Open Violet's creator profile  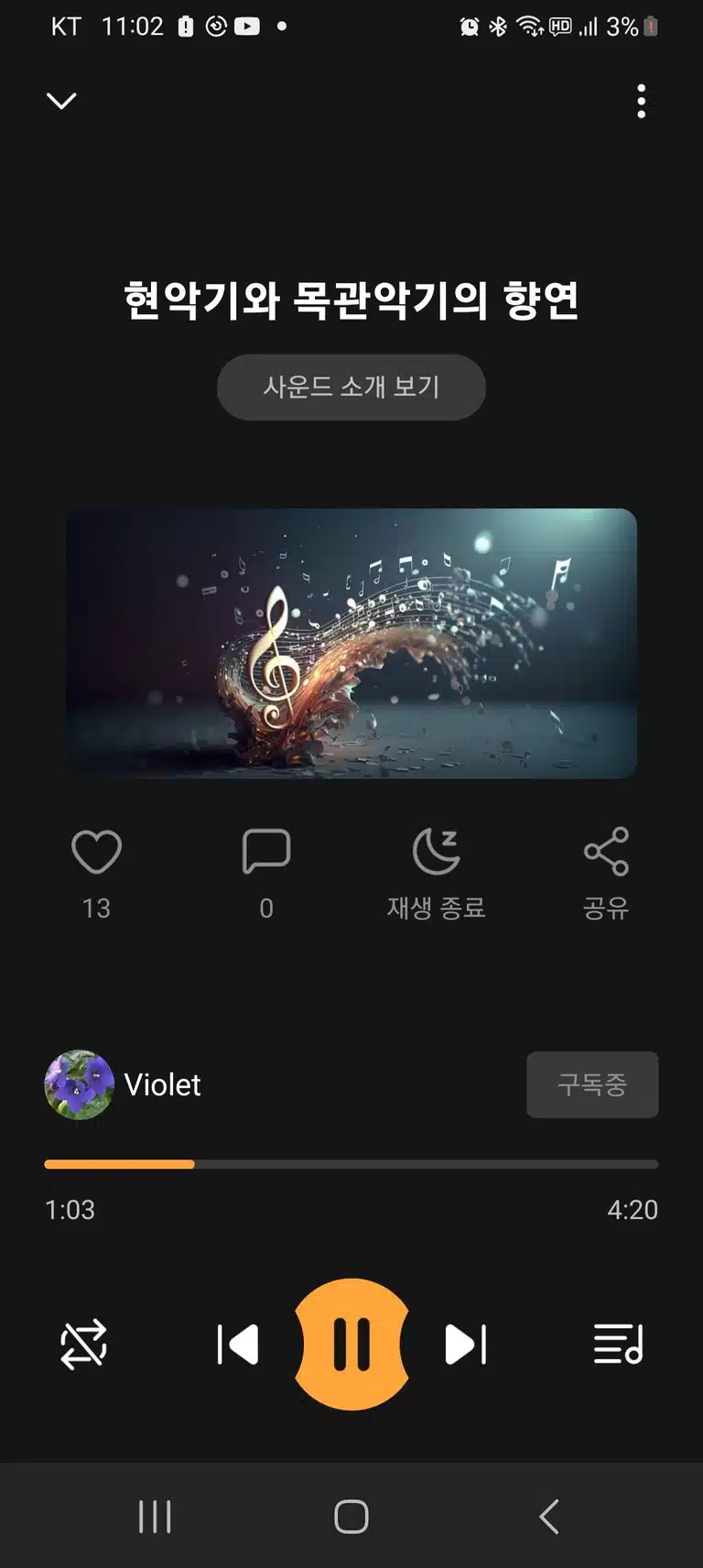123,1084
